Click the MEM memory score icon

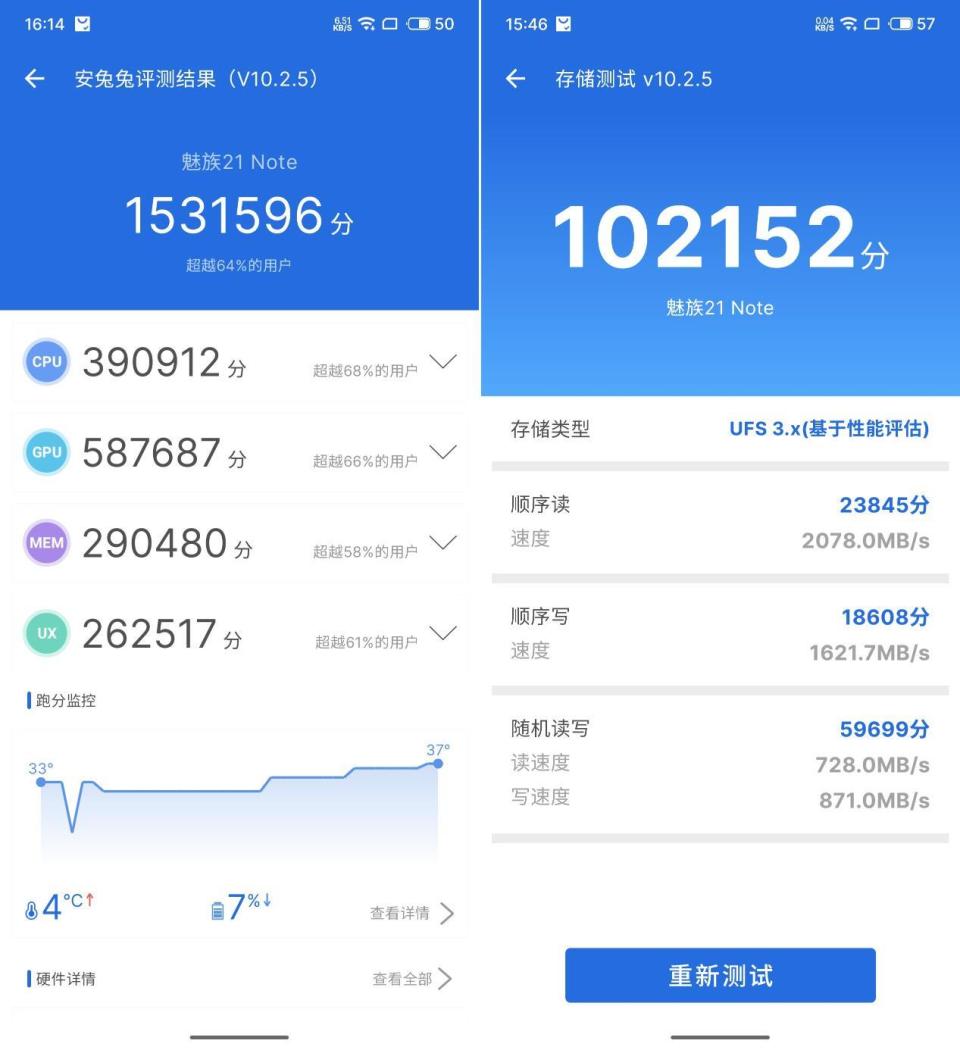click(46, 543)
